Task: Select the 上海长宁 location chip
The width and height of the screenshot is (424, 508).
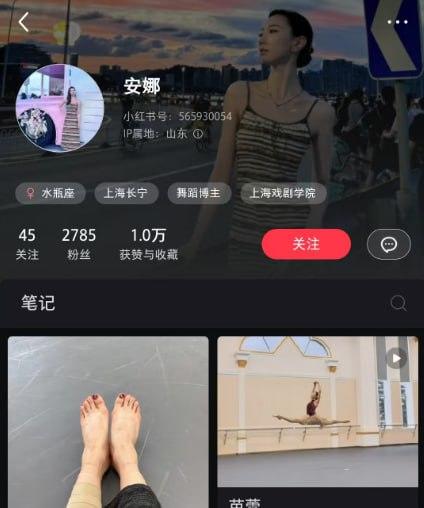Action: (126, 193)
